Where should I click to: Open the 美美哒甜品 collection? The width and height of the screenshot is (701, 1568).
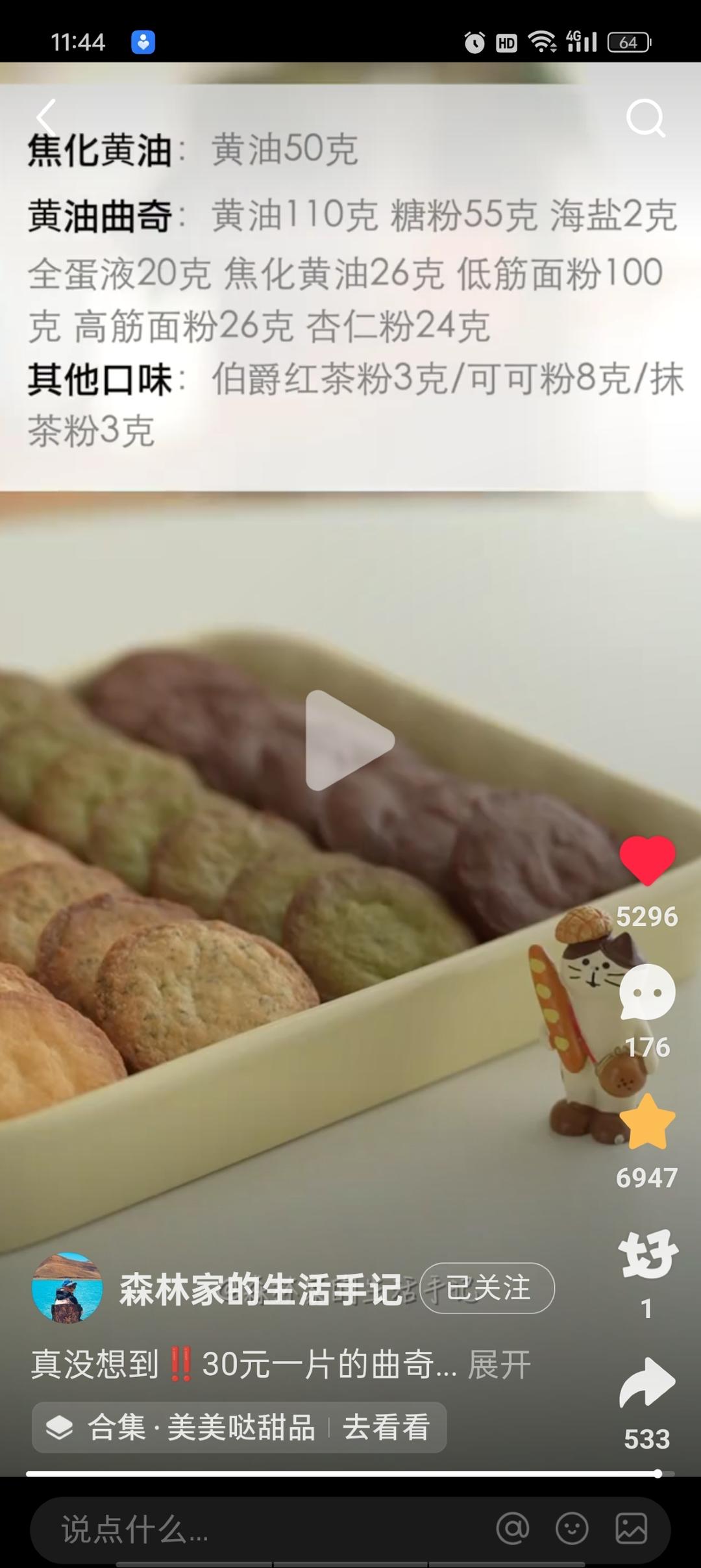tap(239, 1427)
